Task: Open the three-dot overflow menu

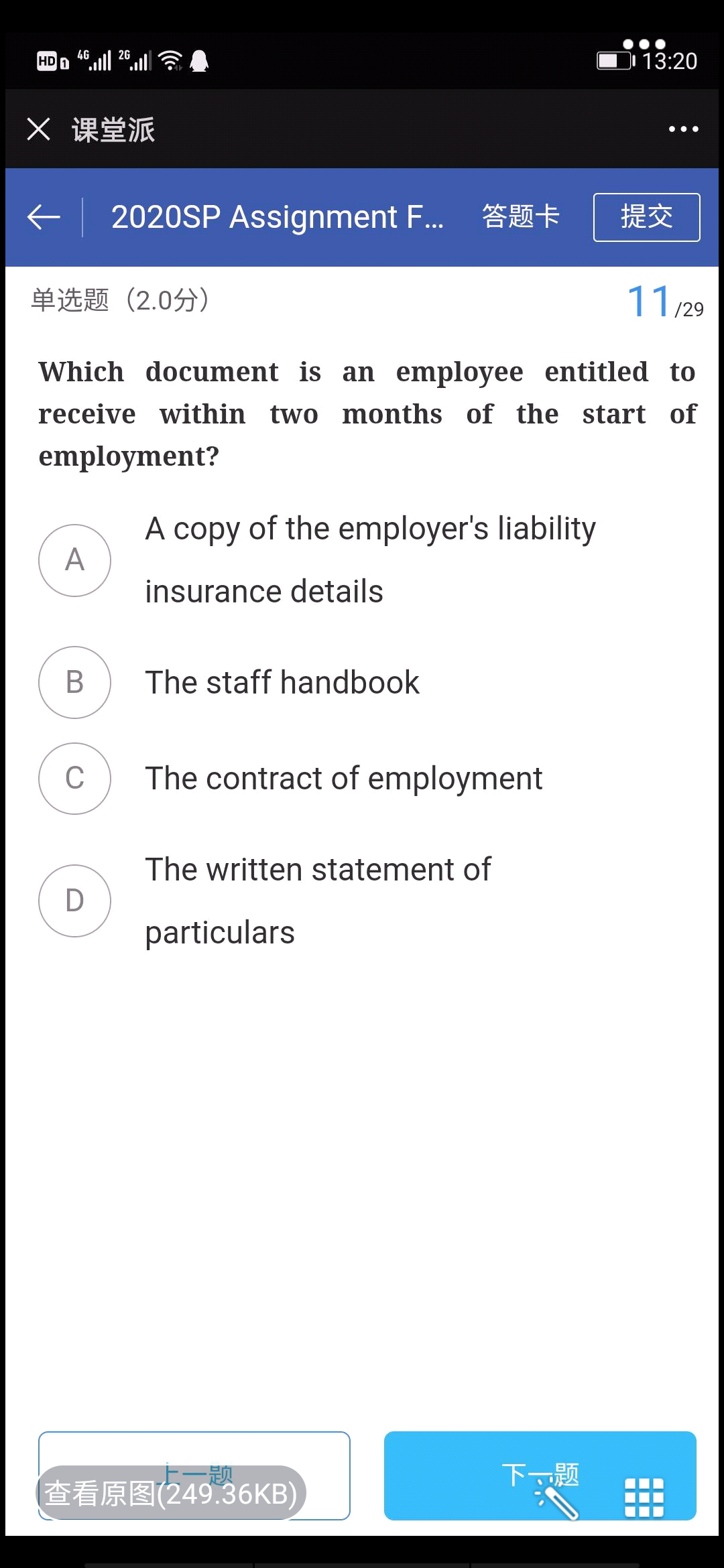Action: [x=683, y=129]
